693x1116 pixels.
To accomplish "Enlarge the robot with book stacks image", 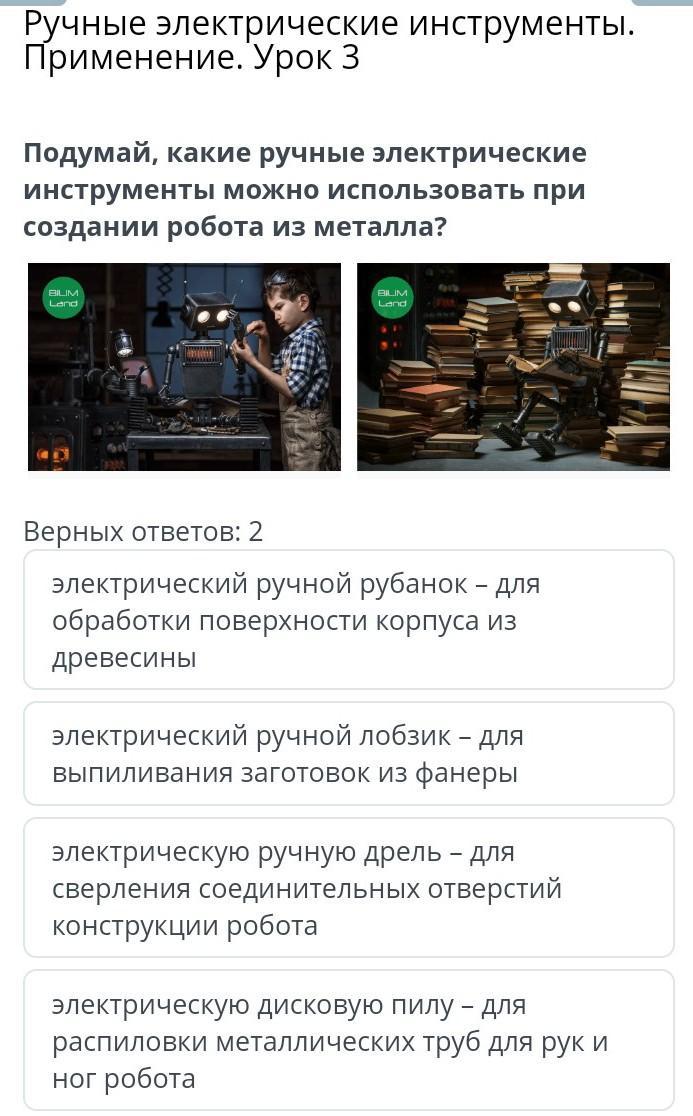I will click(513, 367).
